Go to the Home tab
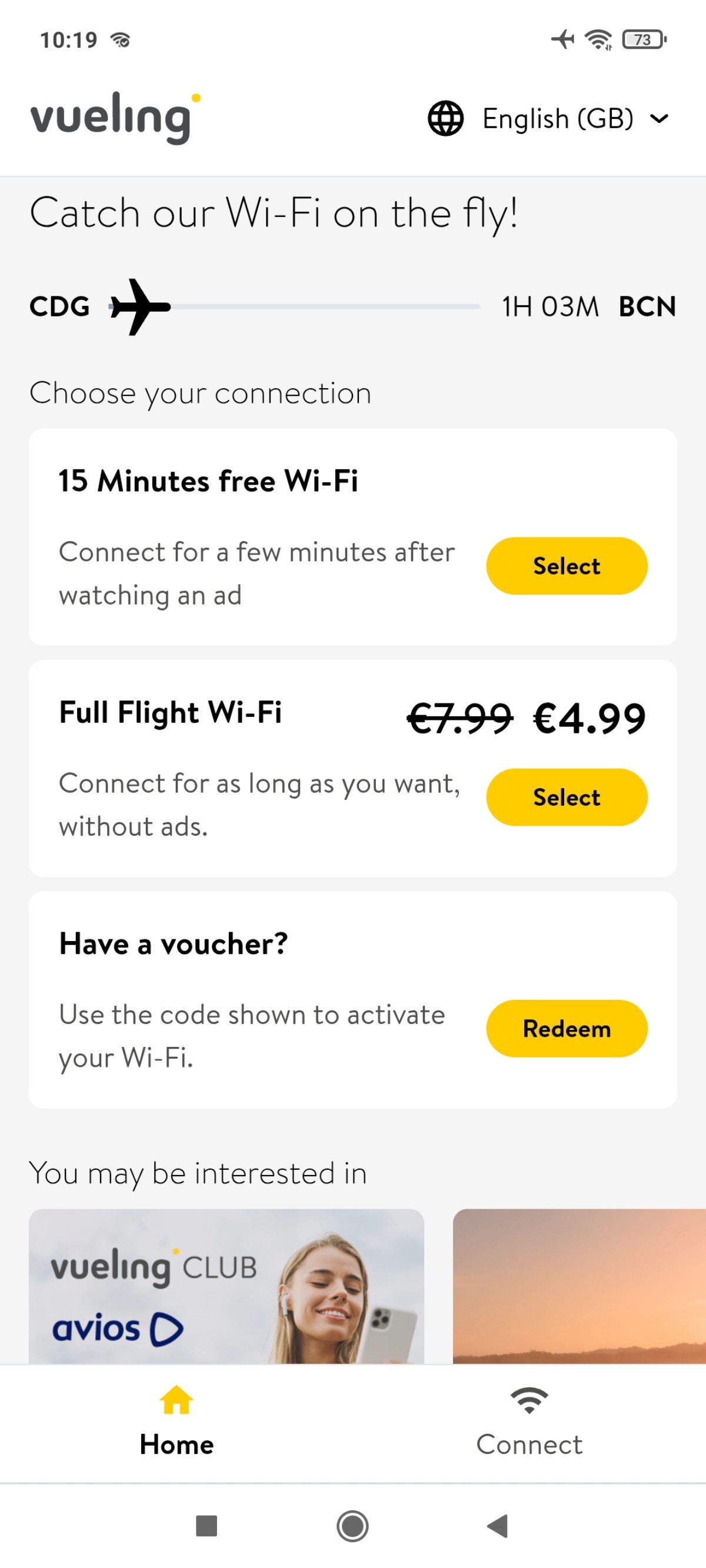Image resolution: width=706 pixels, height=1568 pixels. (176, 1424)
